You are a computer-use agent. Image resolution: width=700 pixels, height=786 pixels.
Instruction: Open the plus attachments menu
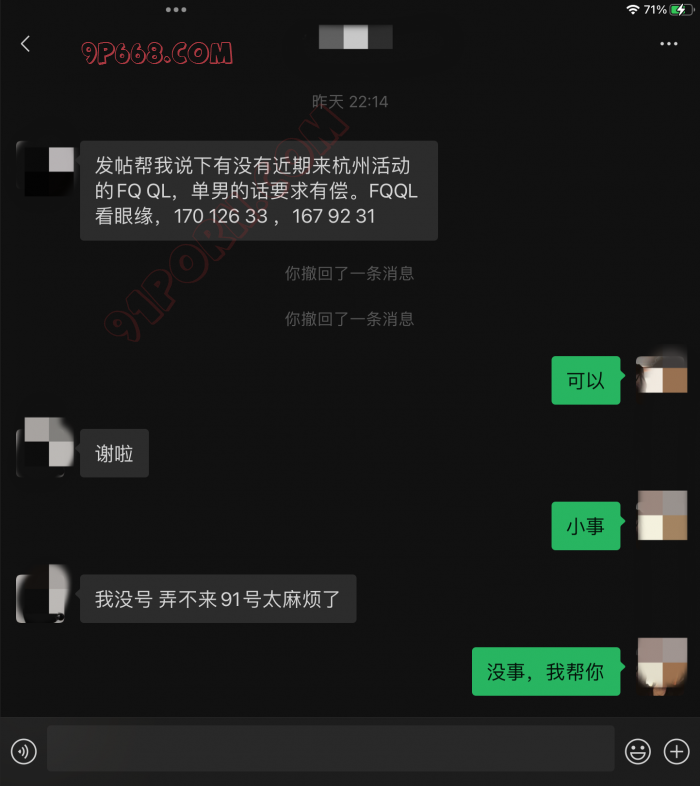click(x=676, y=751)
